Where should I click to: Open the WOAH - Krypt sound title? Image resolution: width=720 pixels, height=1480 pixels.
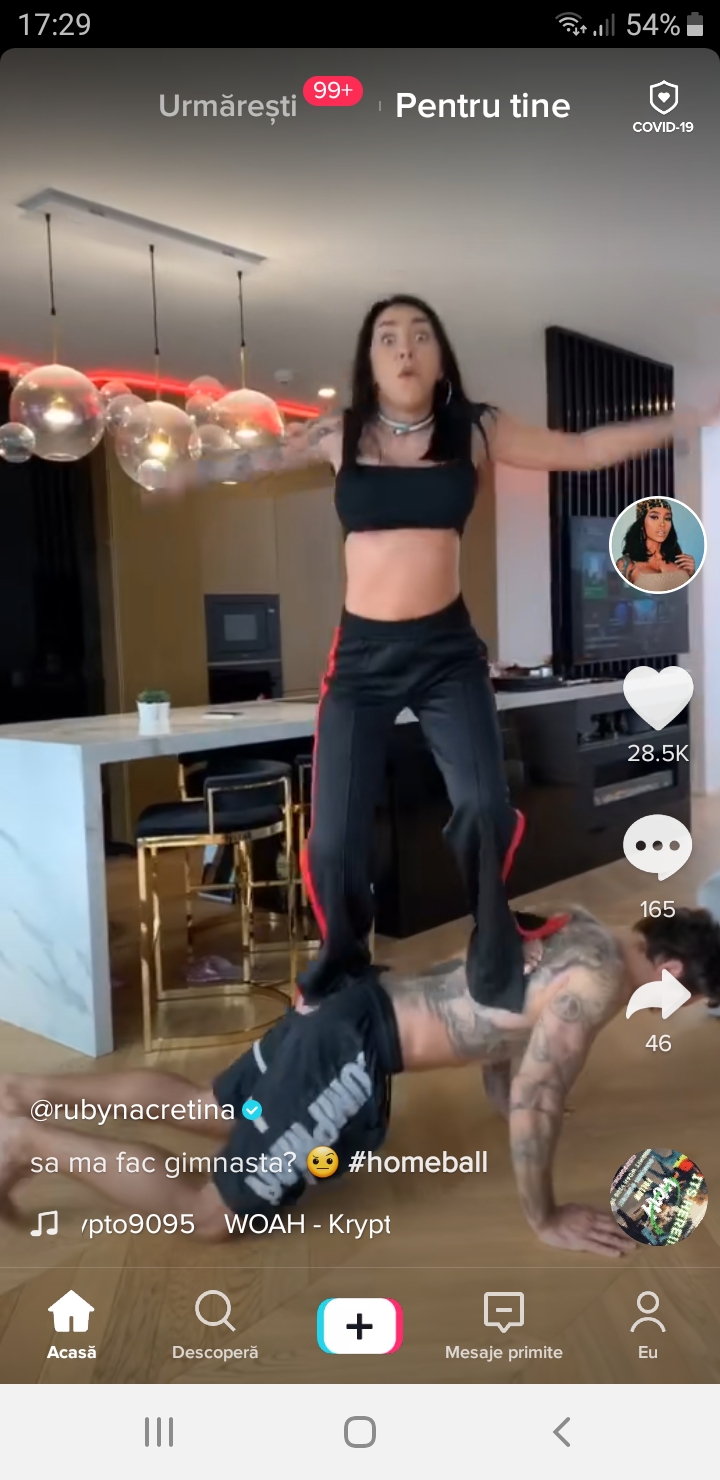(306, 1224)
